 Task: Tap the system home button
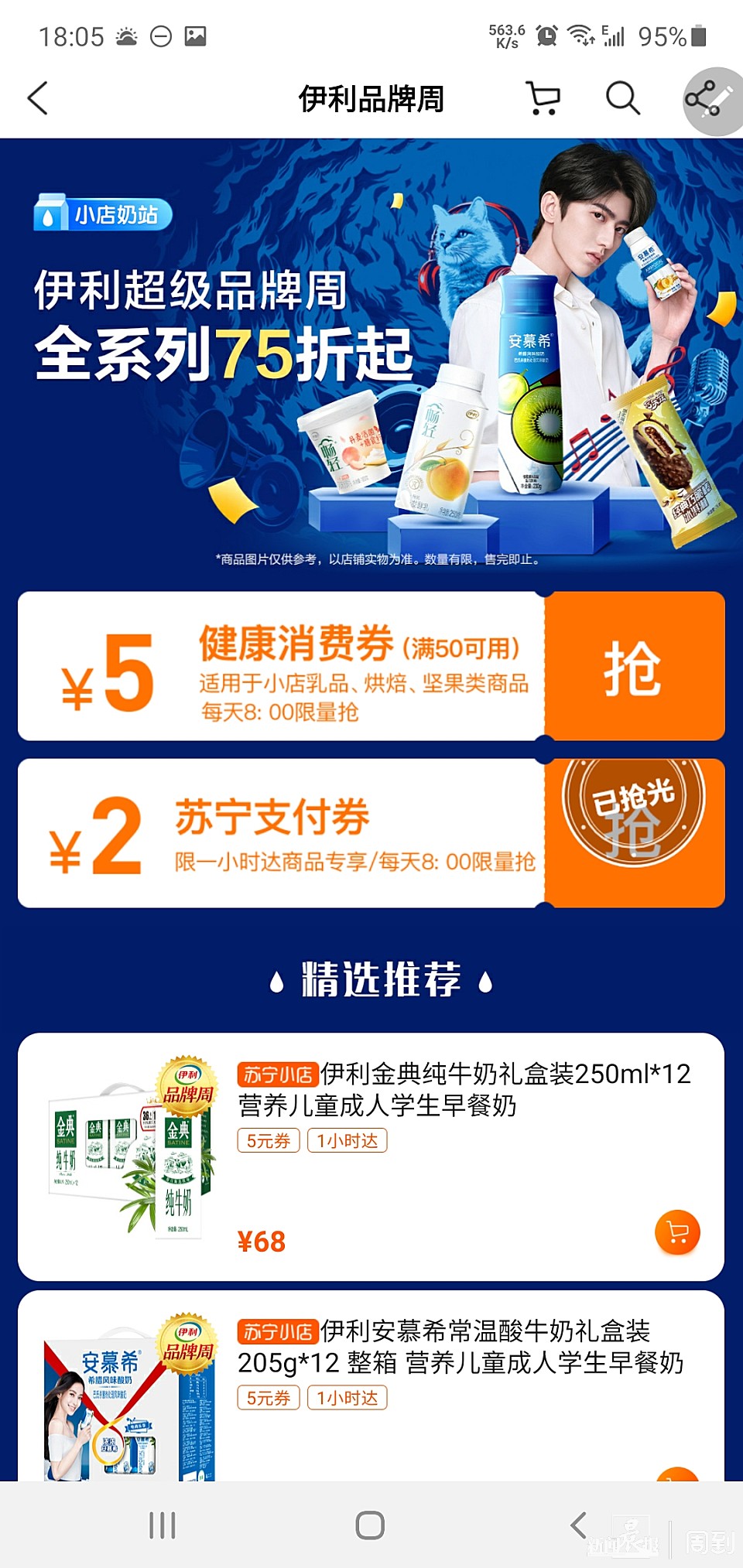coord(370,1525)
